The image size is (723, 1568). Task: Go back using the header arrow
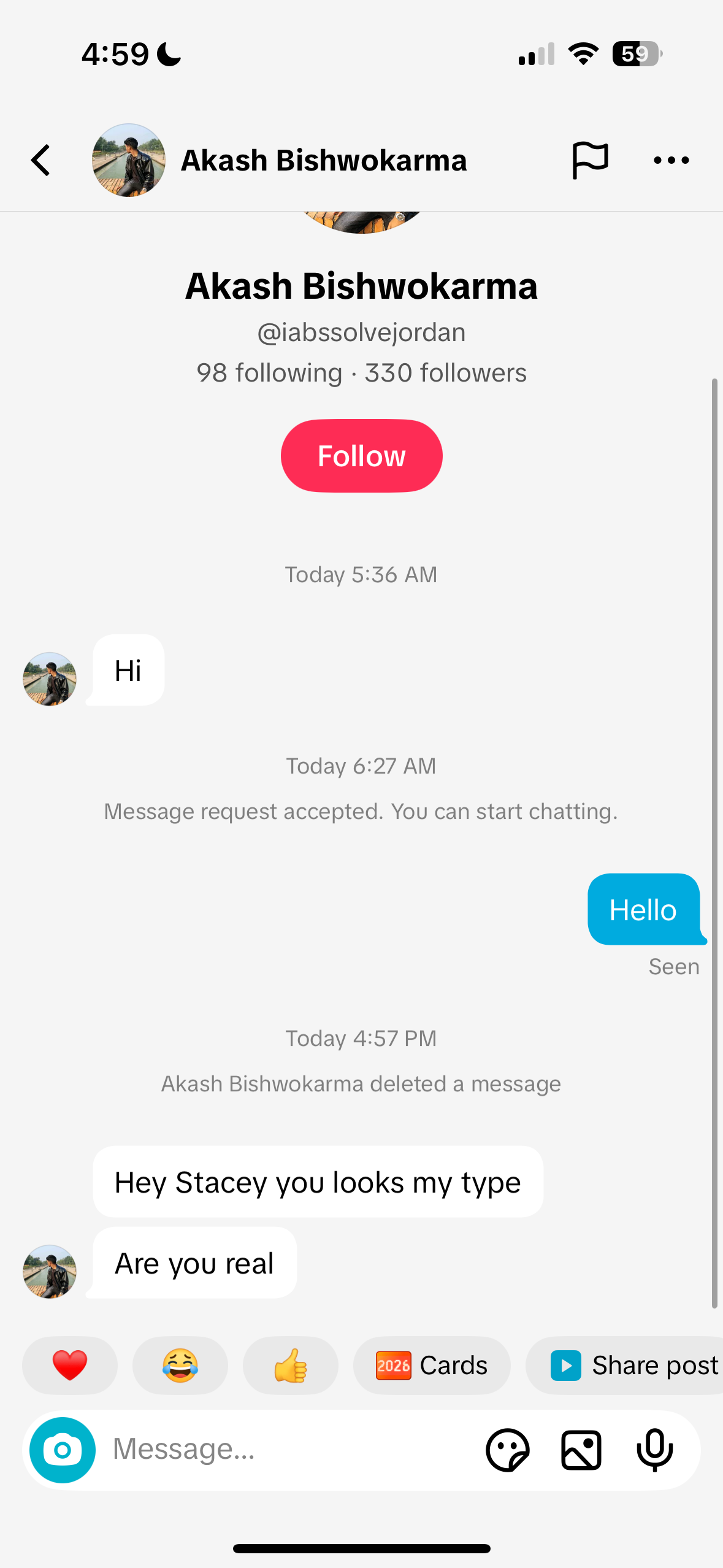coord(40,161)
